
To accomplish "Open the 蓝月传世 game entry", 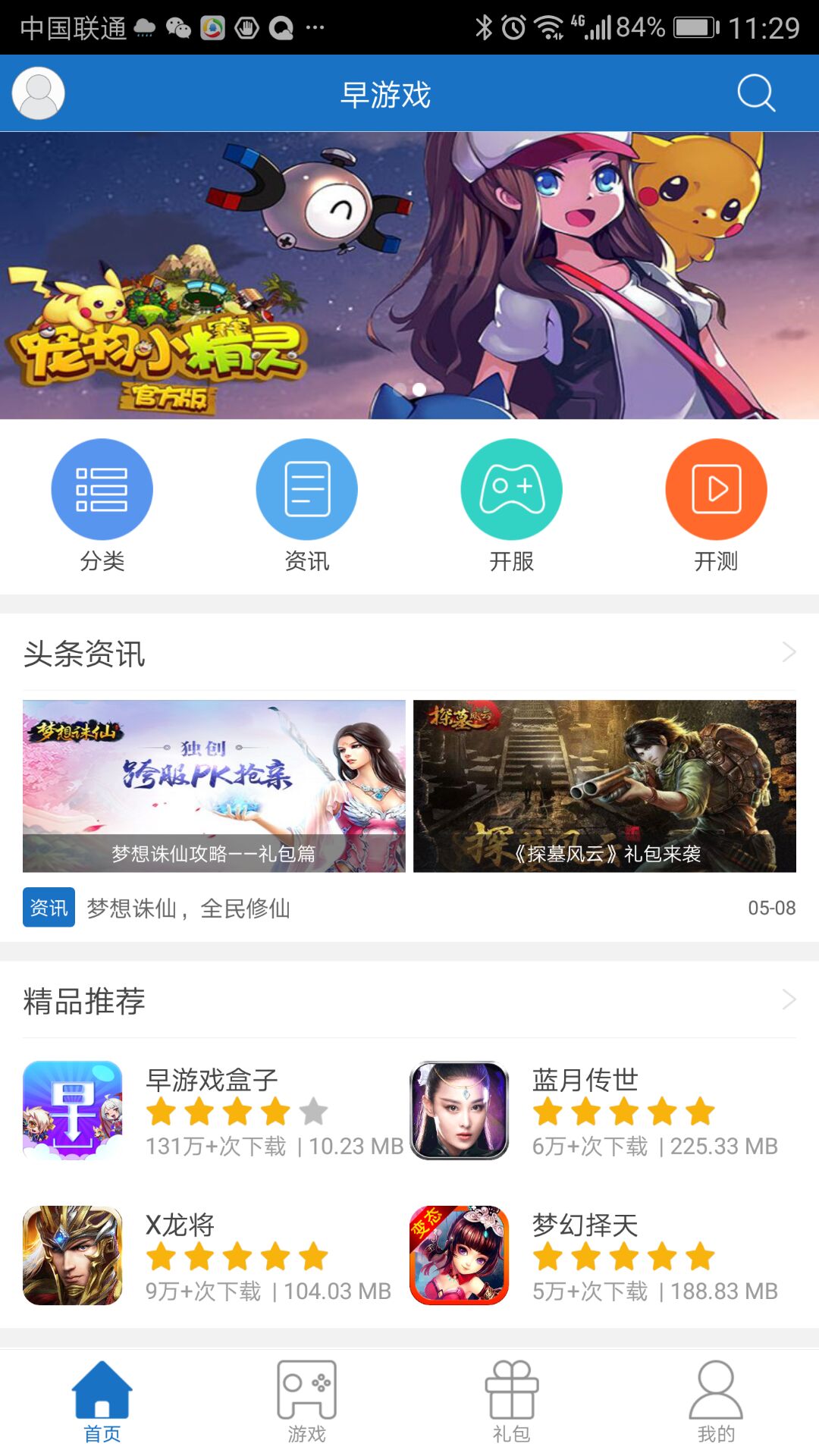I will [599, 1110].
